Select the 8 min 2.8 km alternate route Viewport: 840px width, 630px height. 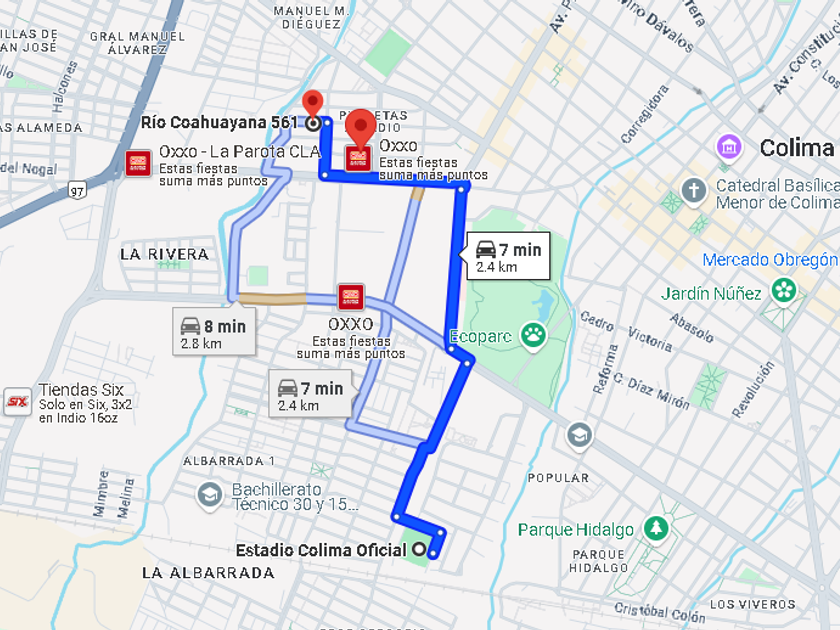click(x=214, y=332)
